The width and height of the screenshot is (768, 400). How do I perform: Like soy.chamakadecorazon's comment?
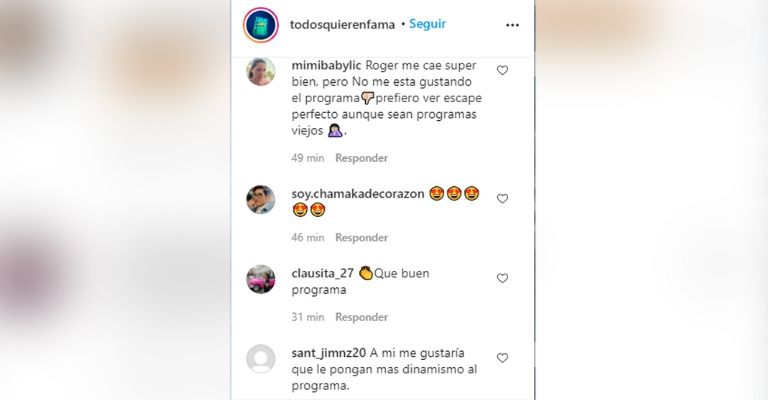pos(503,198)
